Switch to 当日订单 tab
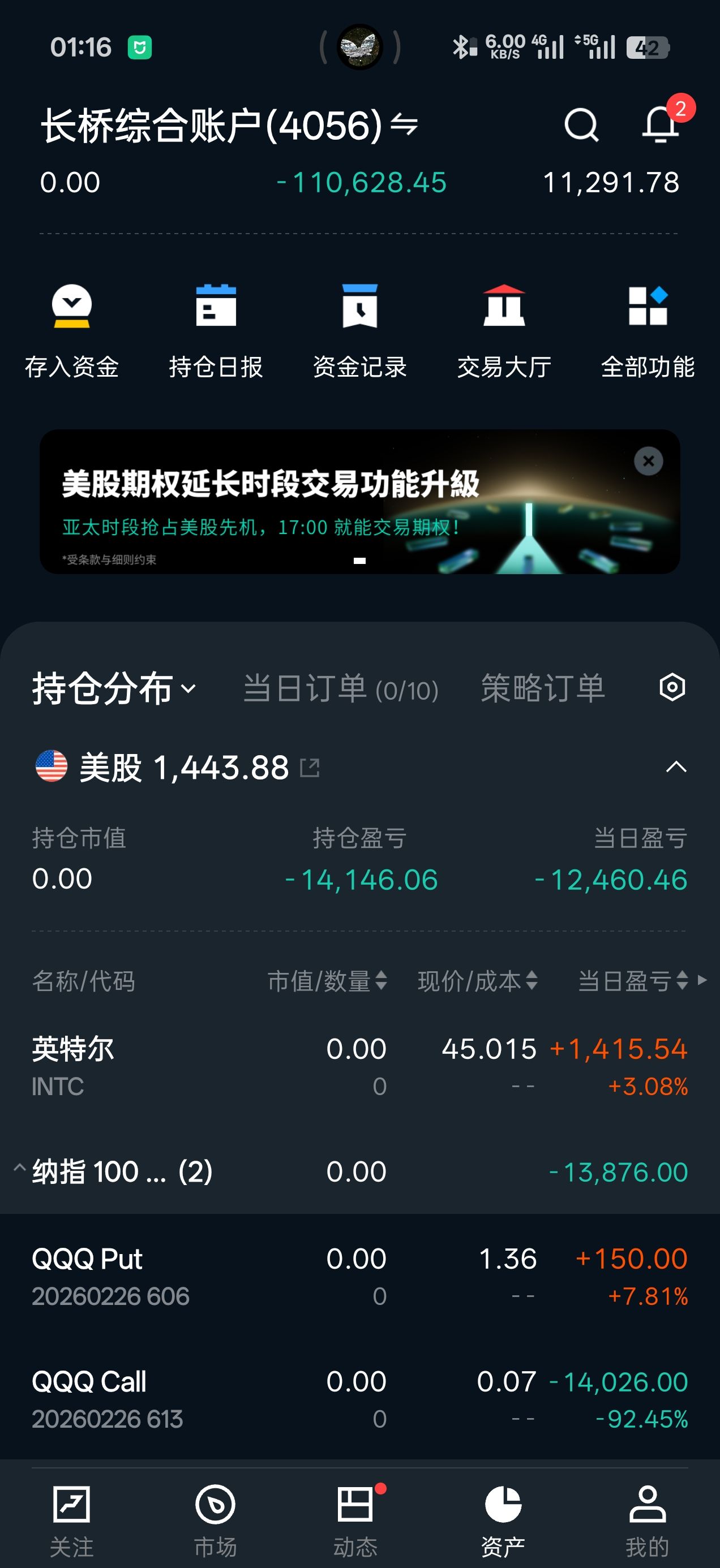The width and height of the screenshot is (720, 1568). 340,688
